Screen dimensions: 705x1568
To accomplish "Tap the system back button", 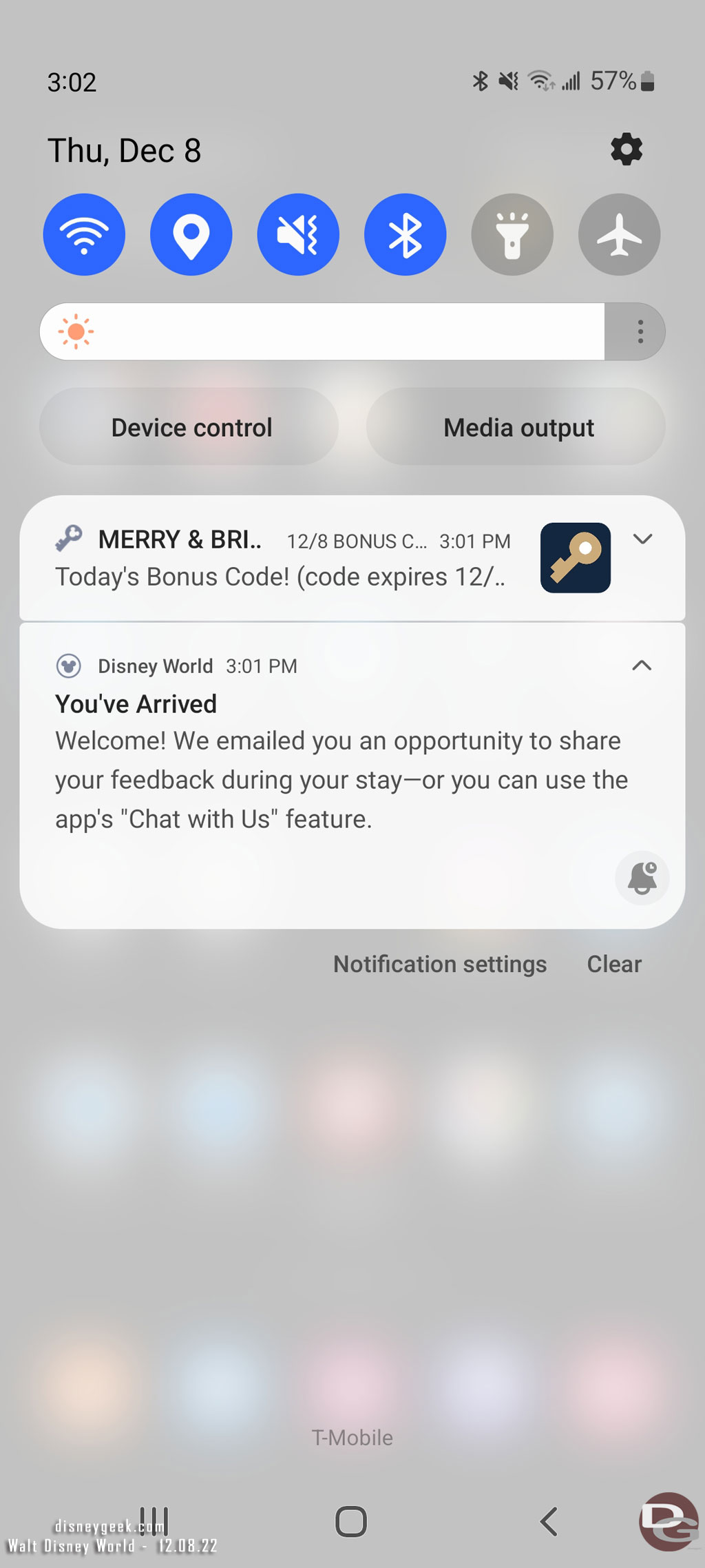I will coord(549,1522).
